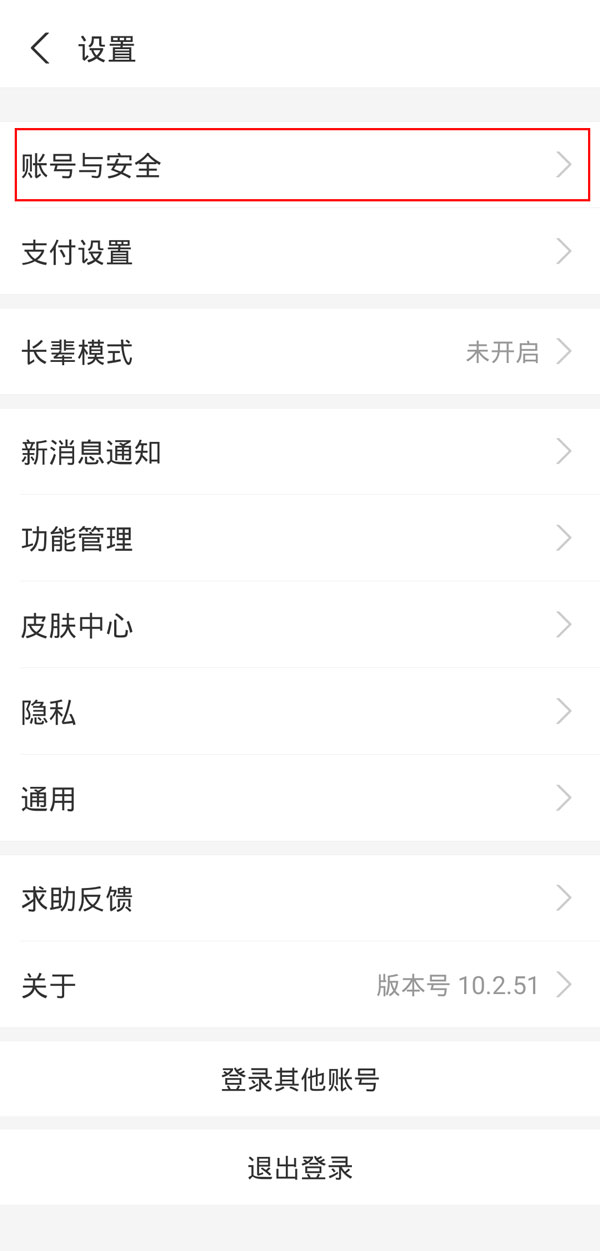
Task: Open 皮肤中心
Action: pyautogui.click(x=300, y=626)
